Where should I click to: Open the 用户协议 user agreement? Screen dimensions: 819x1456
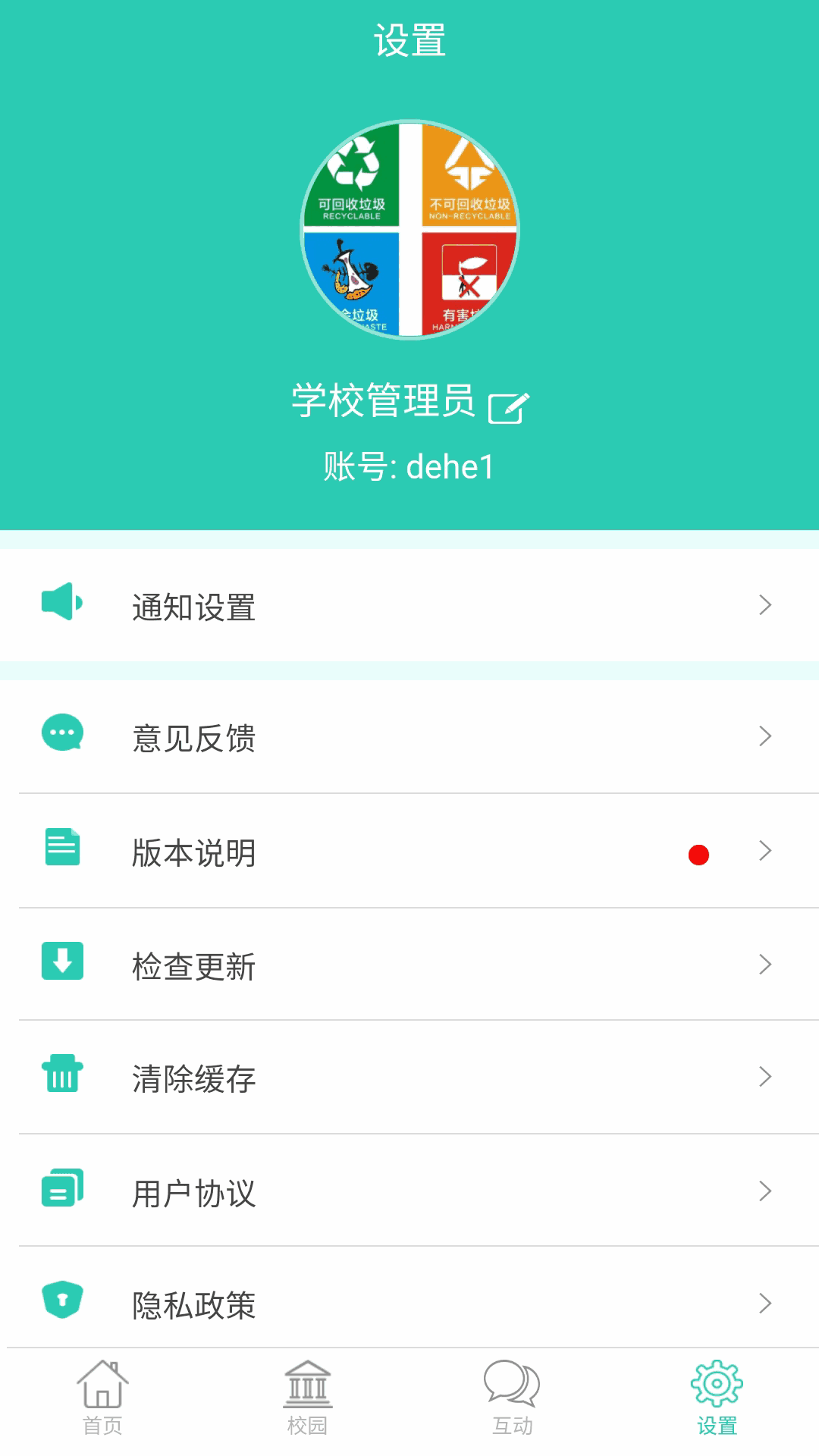tap(409, 1192)
